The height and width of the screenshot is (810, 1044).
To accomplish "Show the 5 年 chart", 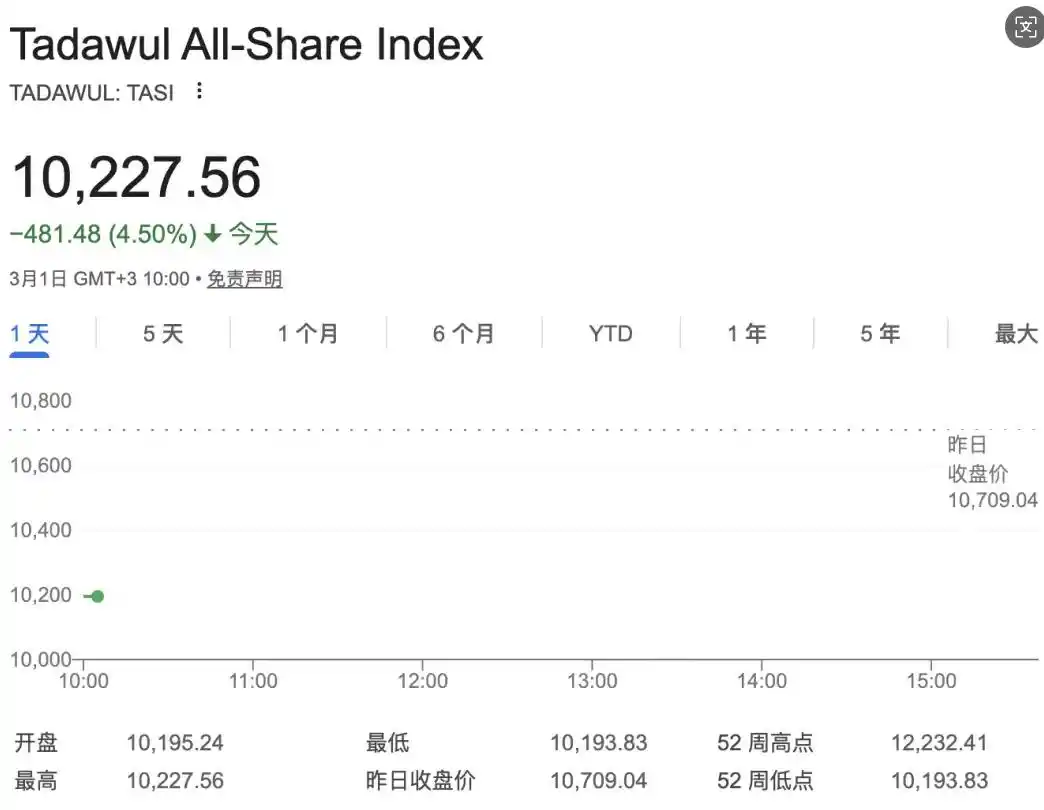I will coord(880,334).
